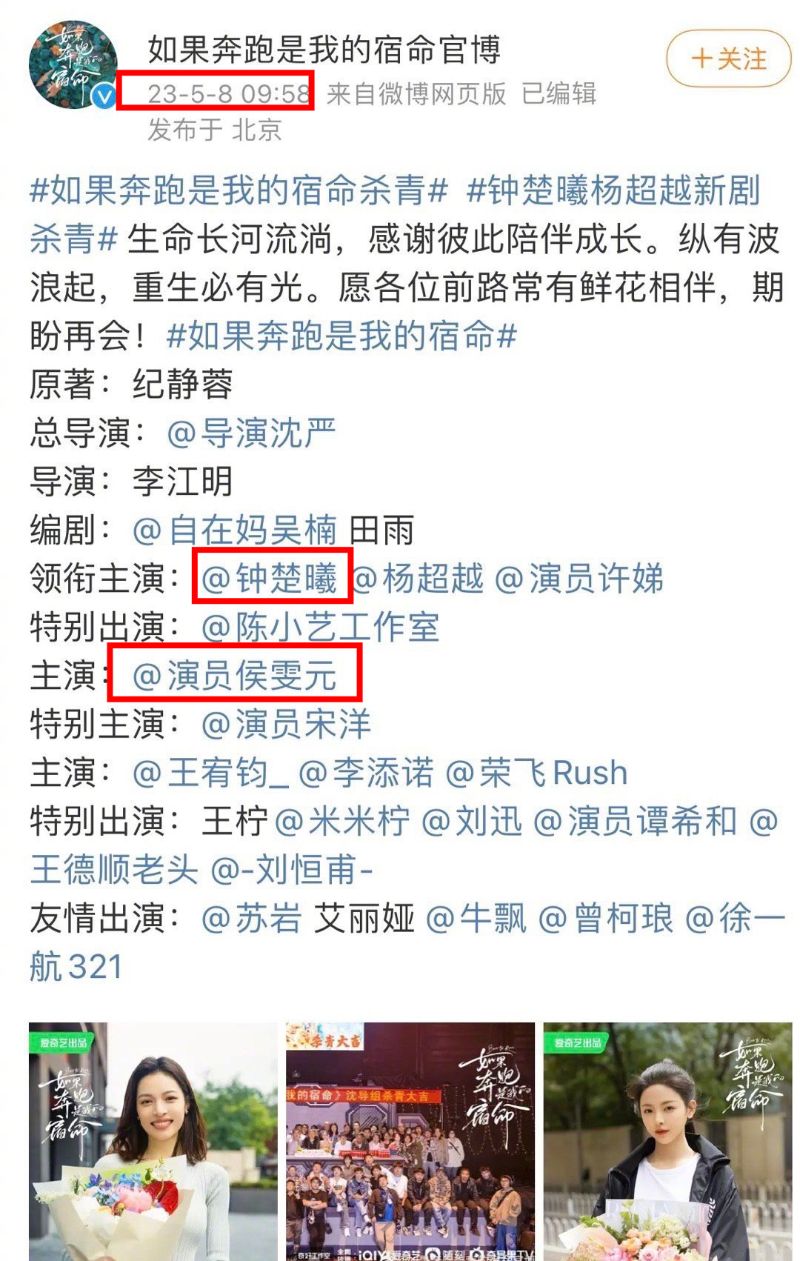The width and height of the screenshot is (800, 1261).
Task: Open hashtag #如果奔跑是我的宿命杀青#
Action: (238, 190)
